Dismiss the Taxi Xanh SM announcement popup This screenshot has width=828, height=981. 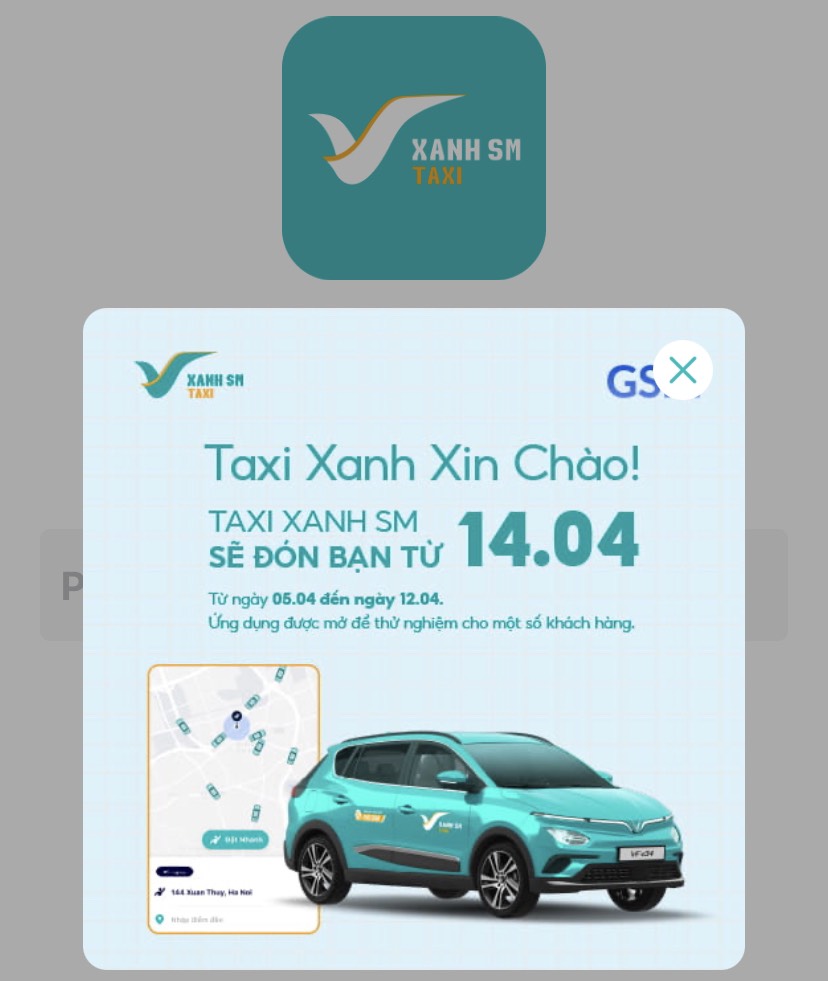tap(683, 370)
